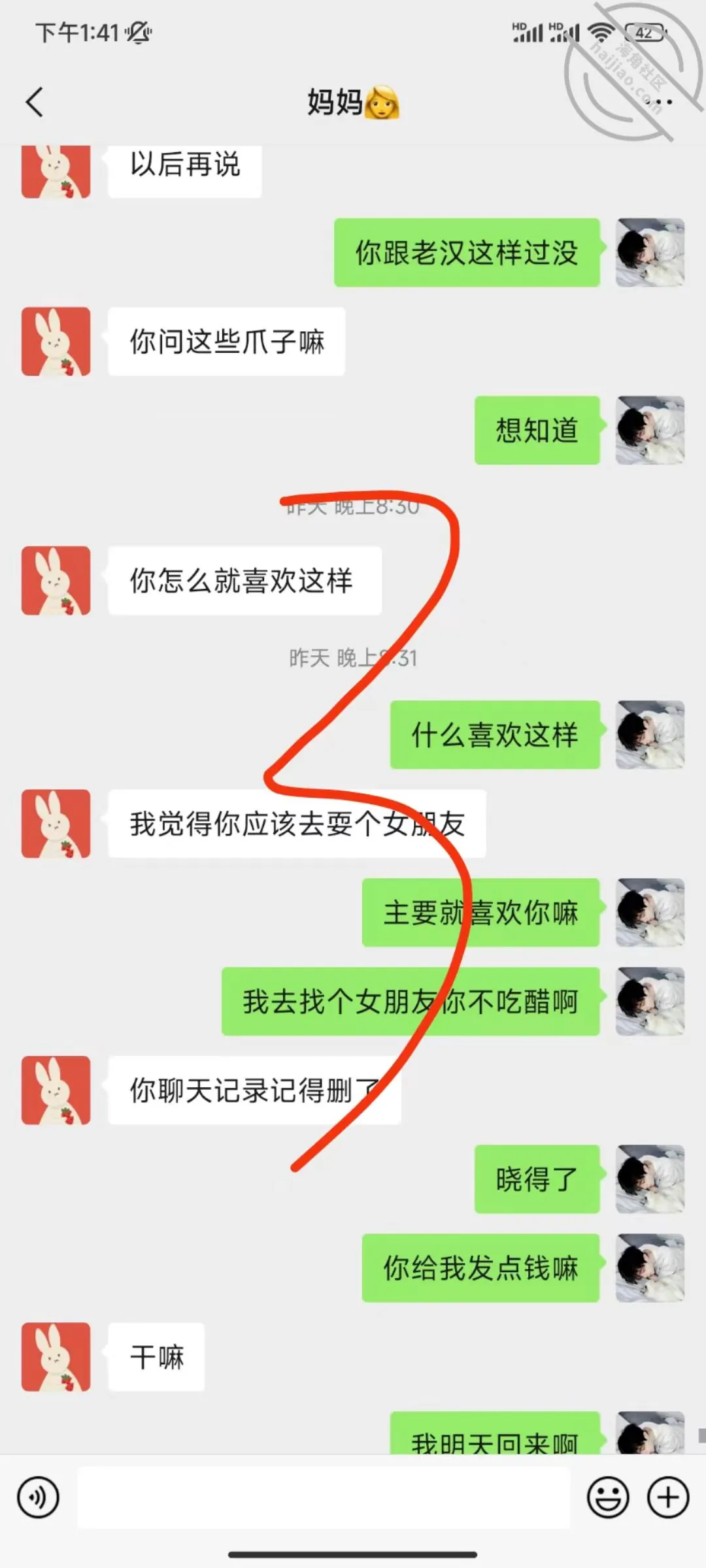This screenshot has width=706, height=1568.
Task: Open the plus attachments menu
Action: (668, 1497)
